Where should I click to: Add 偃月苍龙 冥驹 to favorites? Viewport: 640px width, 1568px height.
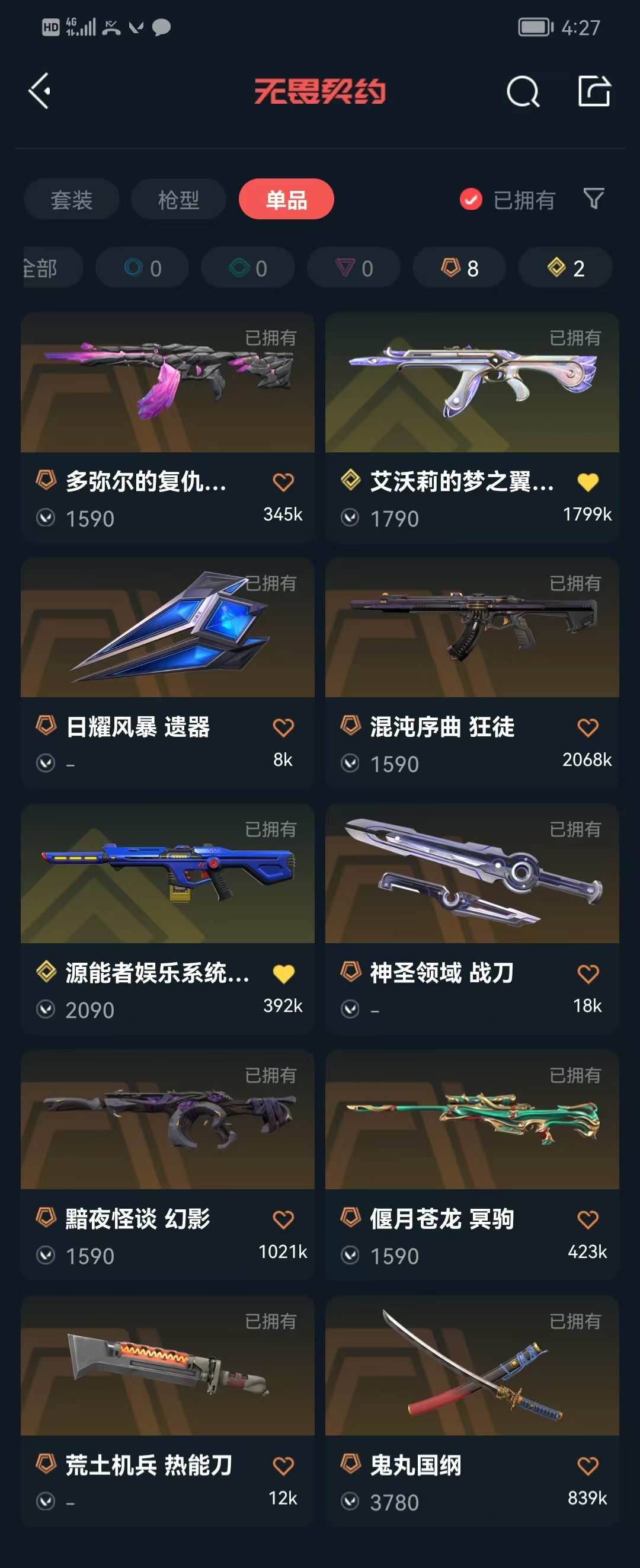click(x=588, y=1219)
